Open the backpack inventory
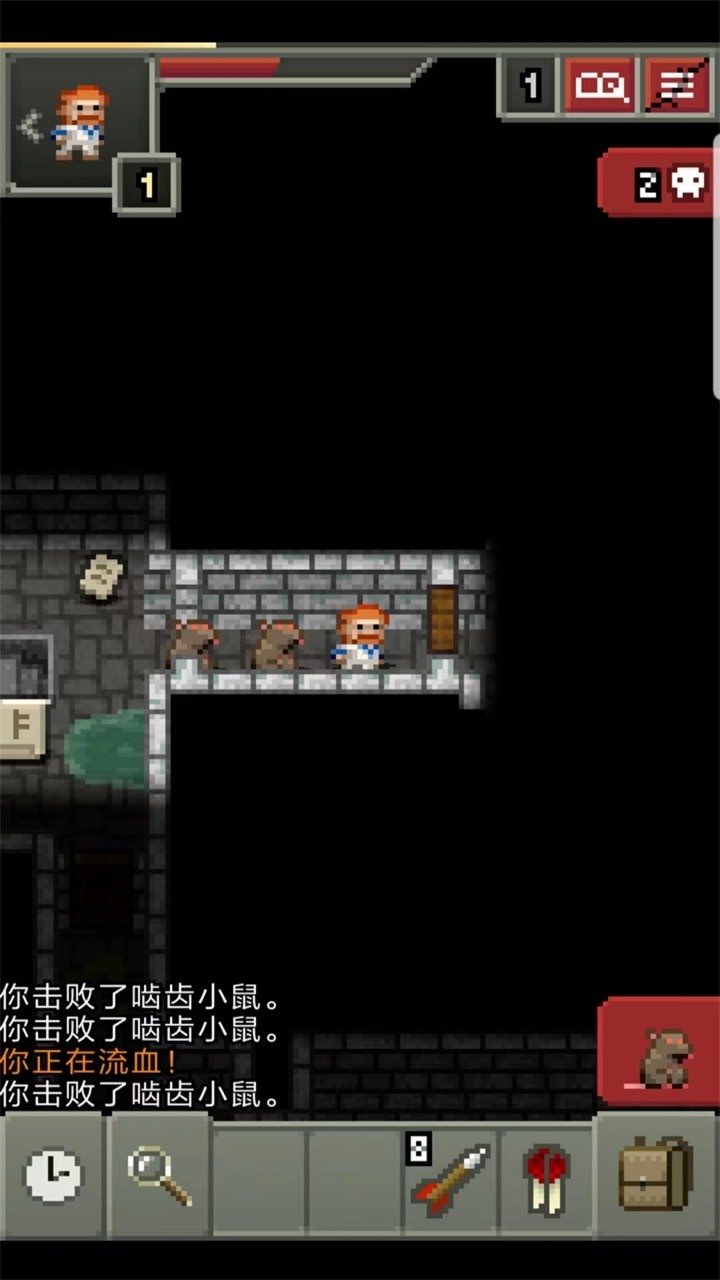This screenshot has height=1280, width=720. pos(656,1176)
